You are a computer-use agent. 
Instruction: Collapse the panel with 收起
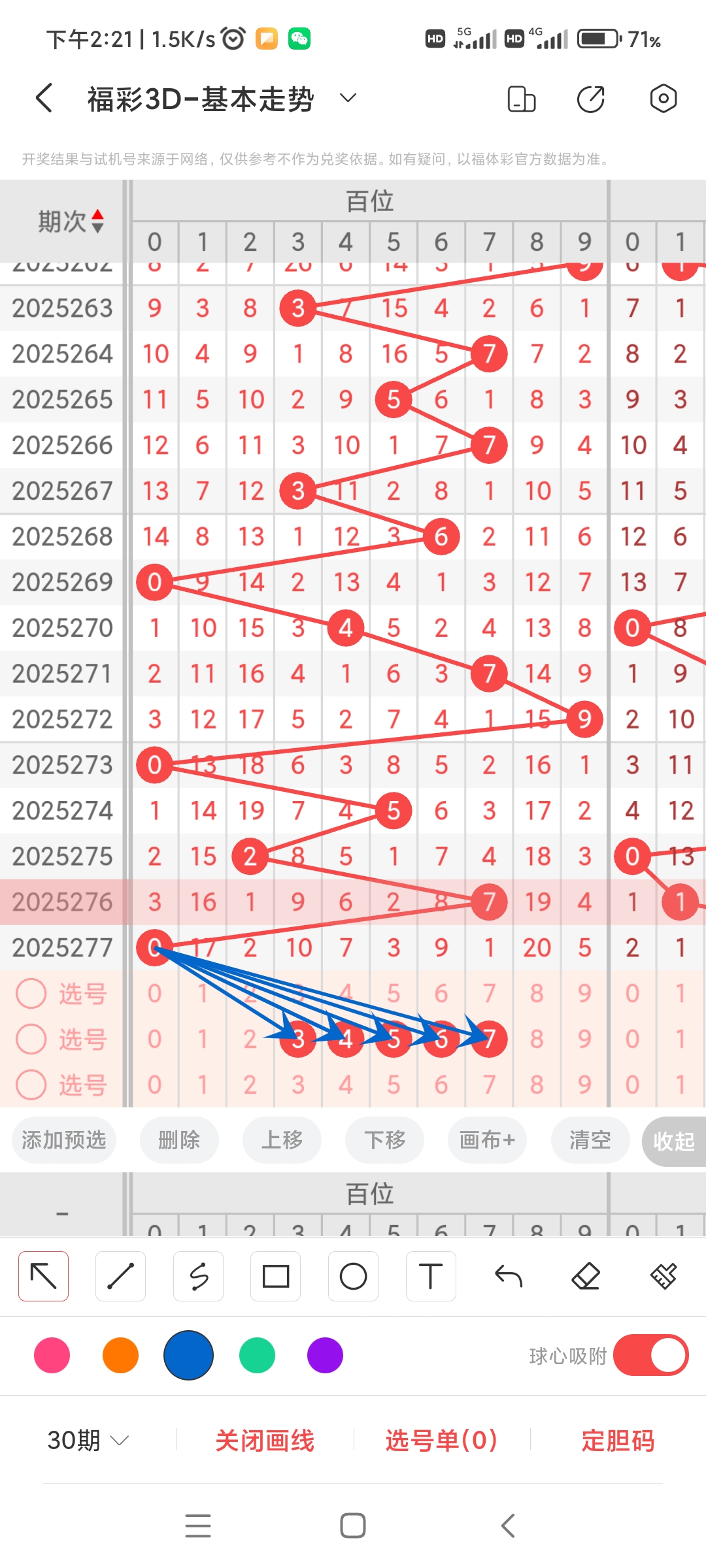673,1141
